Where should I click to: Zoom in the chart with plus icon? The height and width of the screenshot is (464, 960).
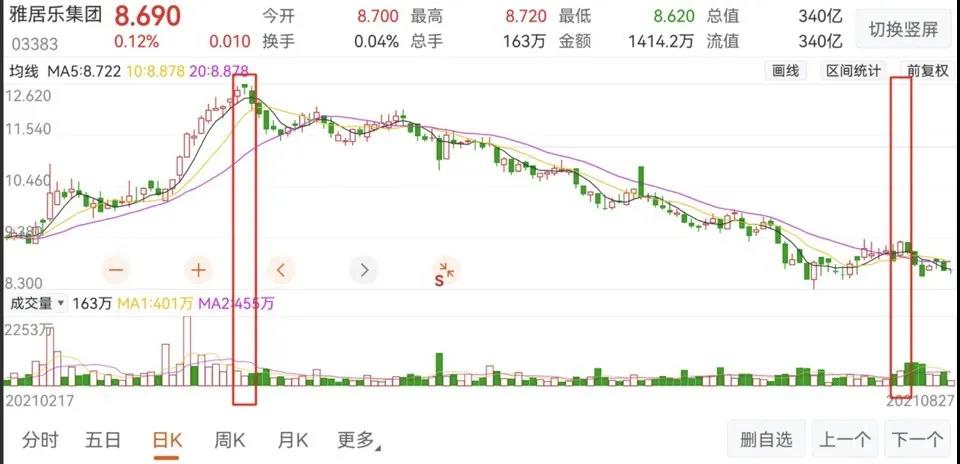198,269
